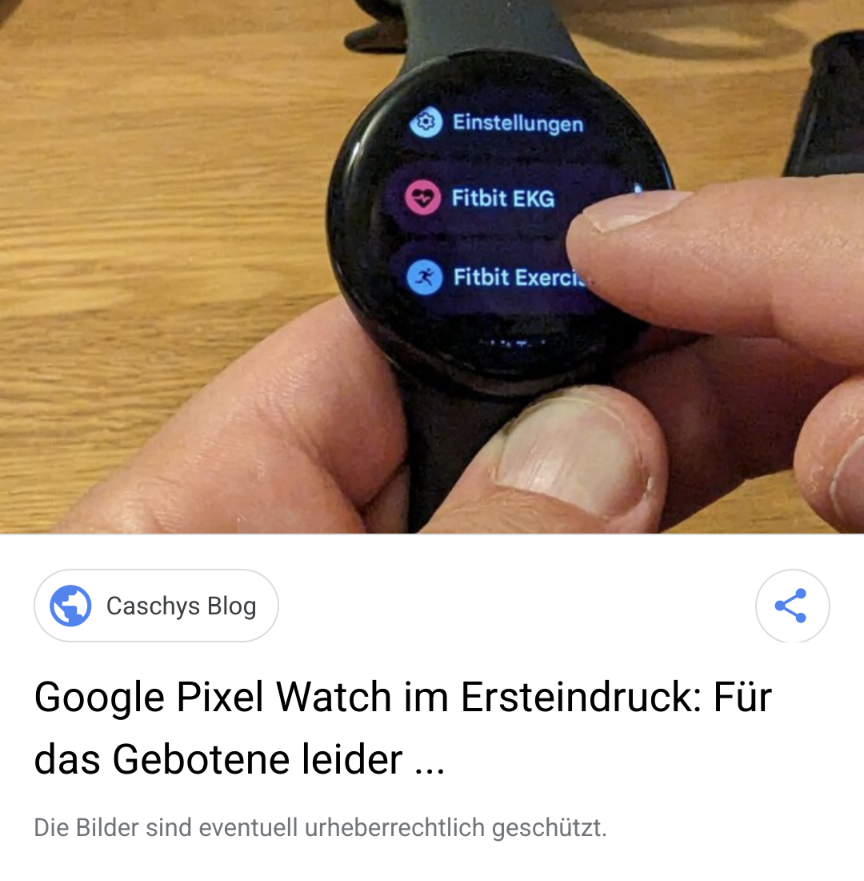Share this image result

point(792,606)
